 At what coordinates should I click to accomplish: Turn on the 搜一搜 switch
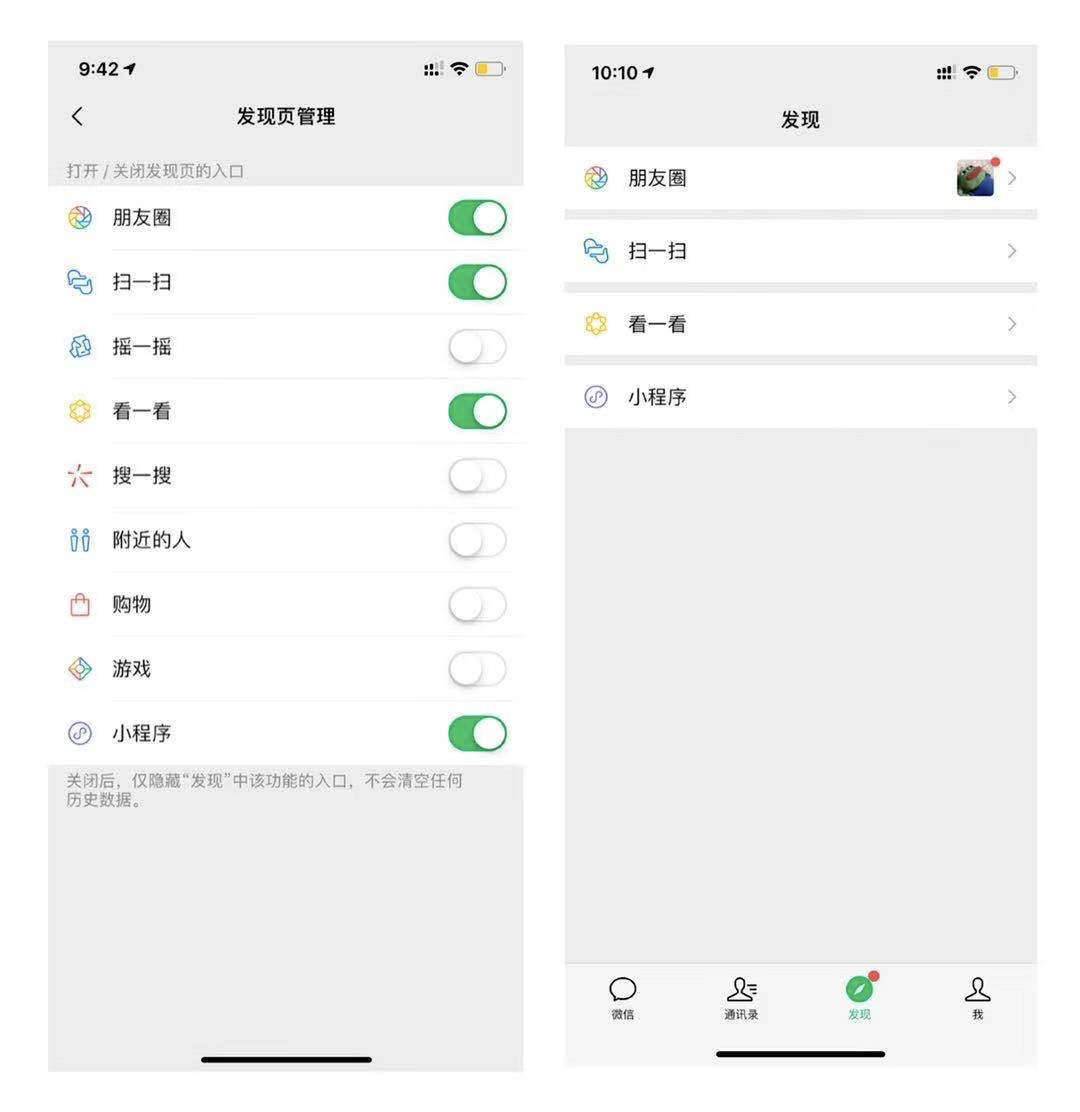coord(477,476)
